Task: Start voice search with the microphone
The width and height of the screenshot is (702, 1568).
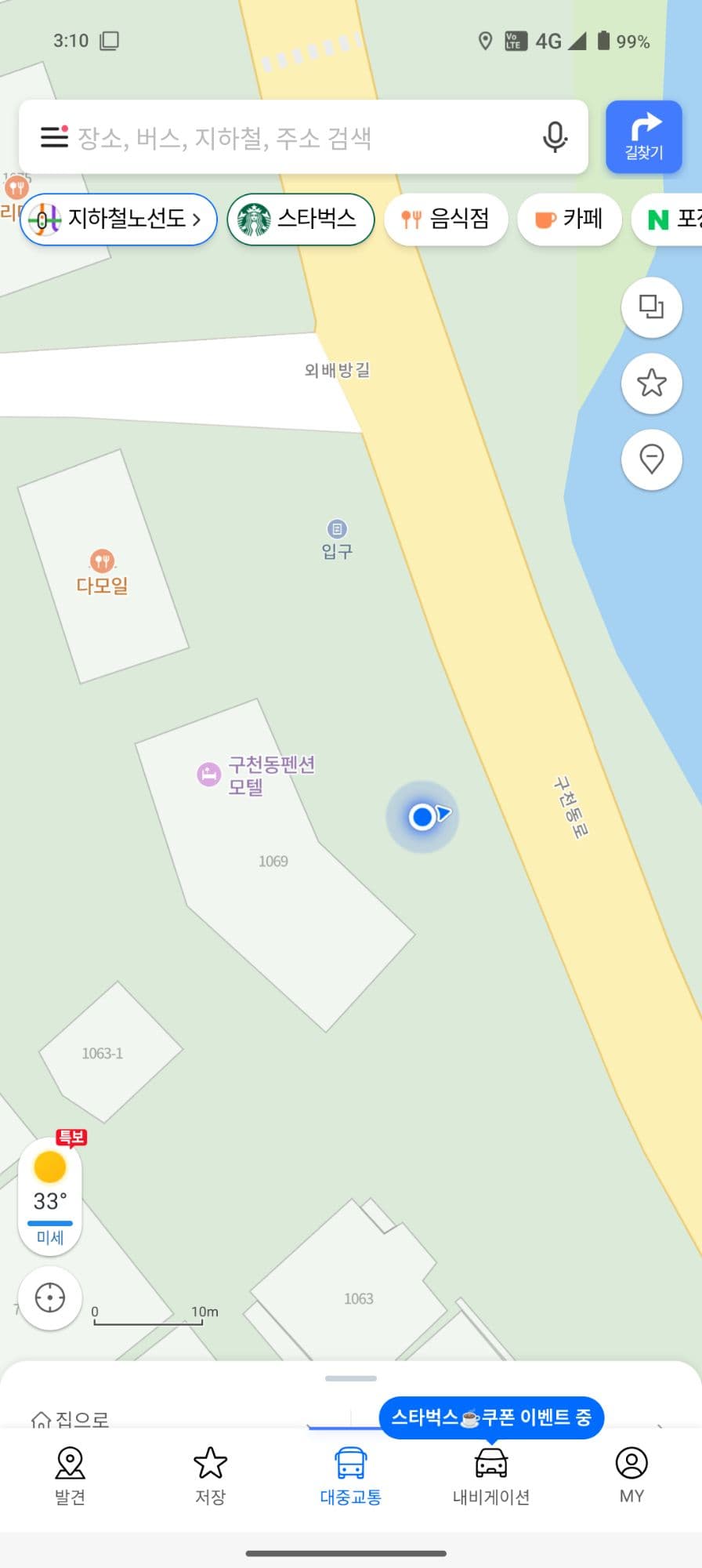Action: pos(554,137)
